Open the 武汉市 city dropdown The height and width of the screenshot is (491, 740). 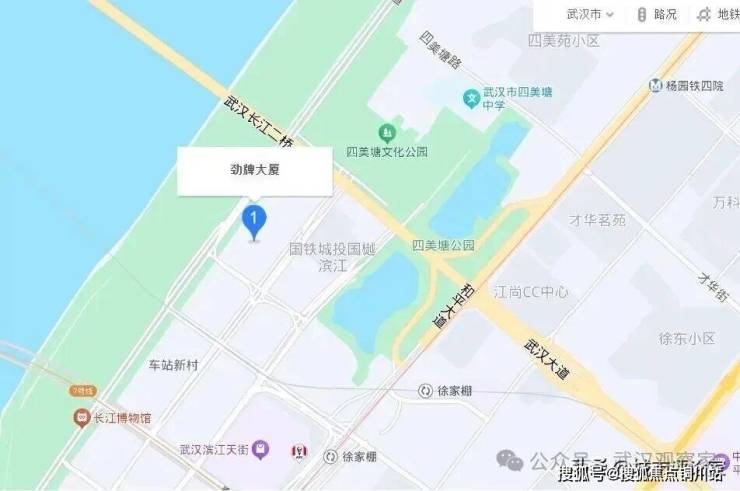[x=590, y=15]
